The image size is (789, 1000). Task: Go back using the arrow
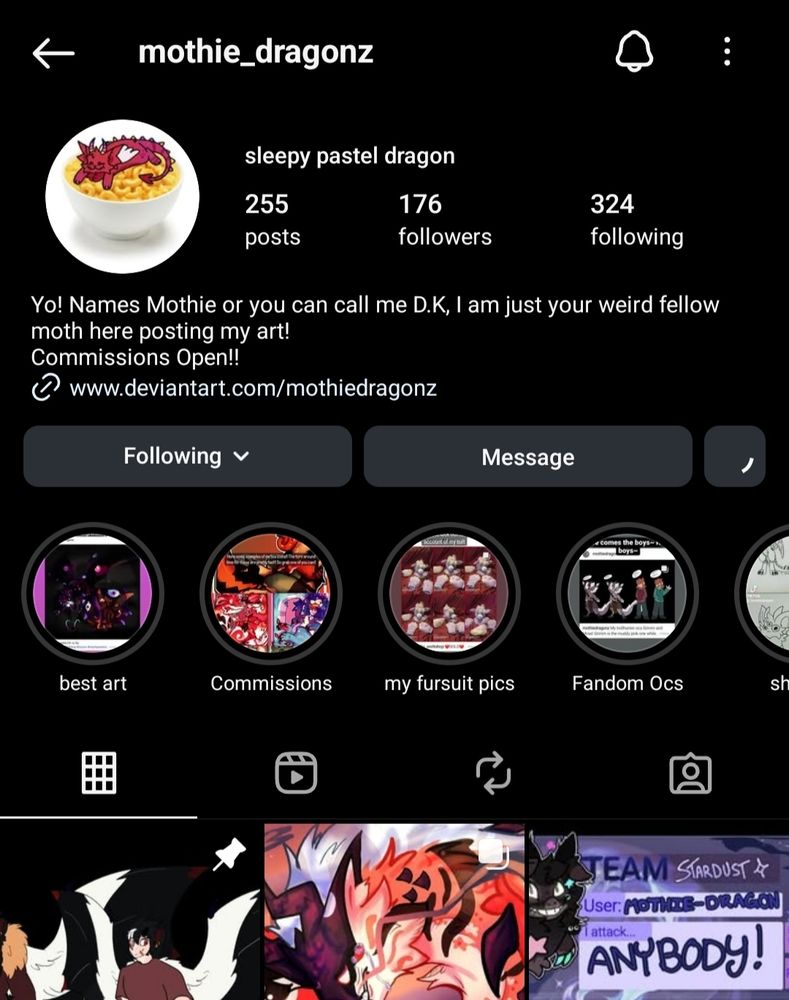[54, 53]
